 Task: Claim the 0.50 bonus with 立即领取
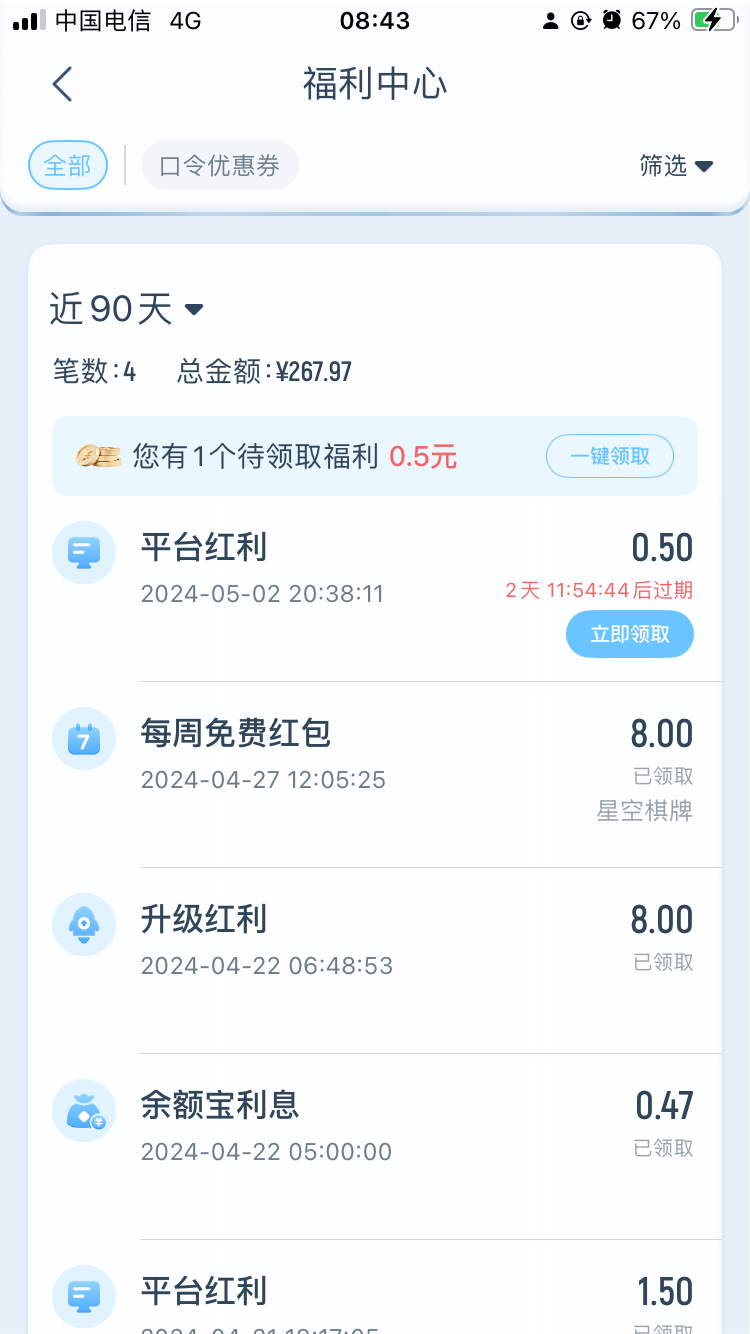[630, 634]
